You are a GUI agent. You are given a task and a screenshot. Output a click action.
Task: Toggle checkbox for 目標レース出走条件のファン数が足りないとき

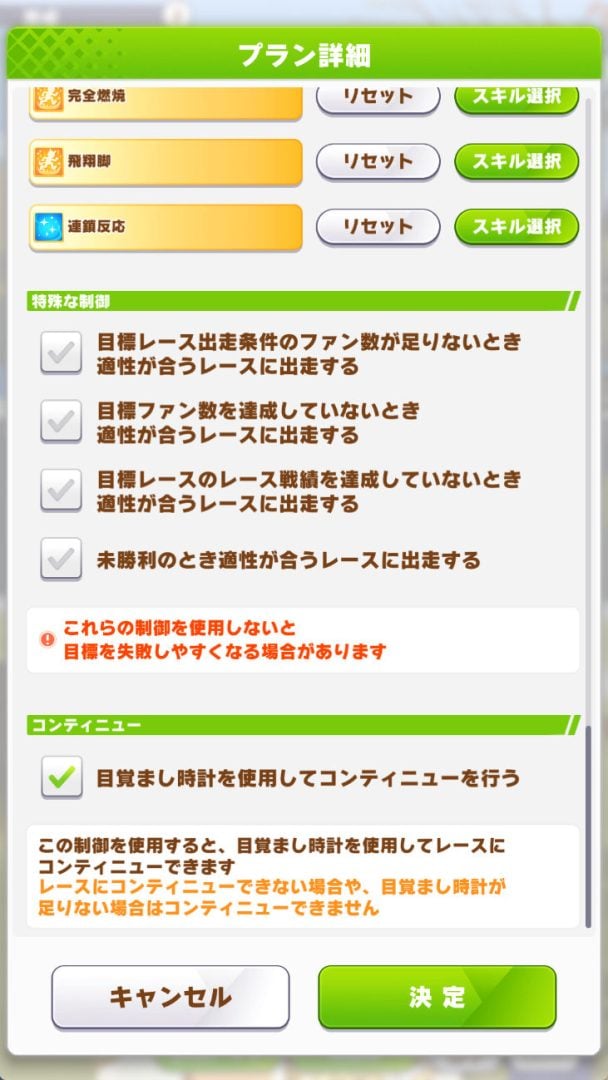(61, 353)
